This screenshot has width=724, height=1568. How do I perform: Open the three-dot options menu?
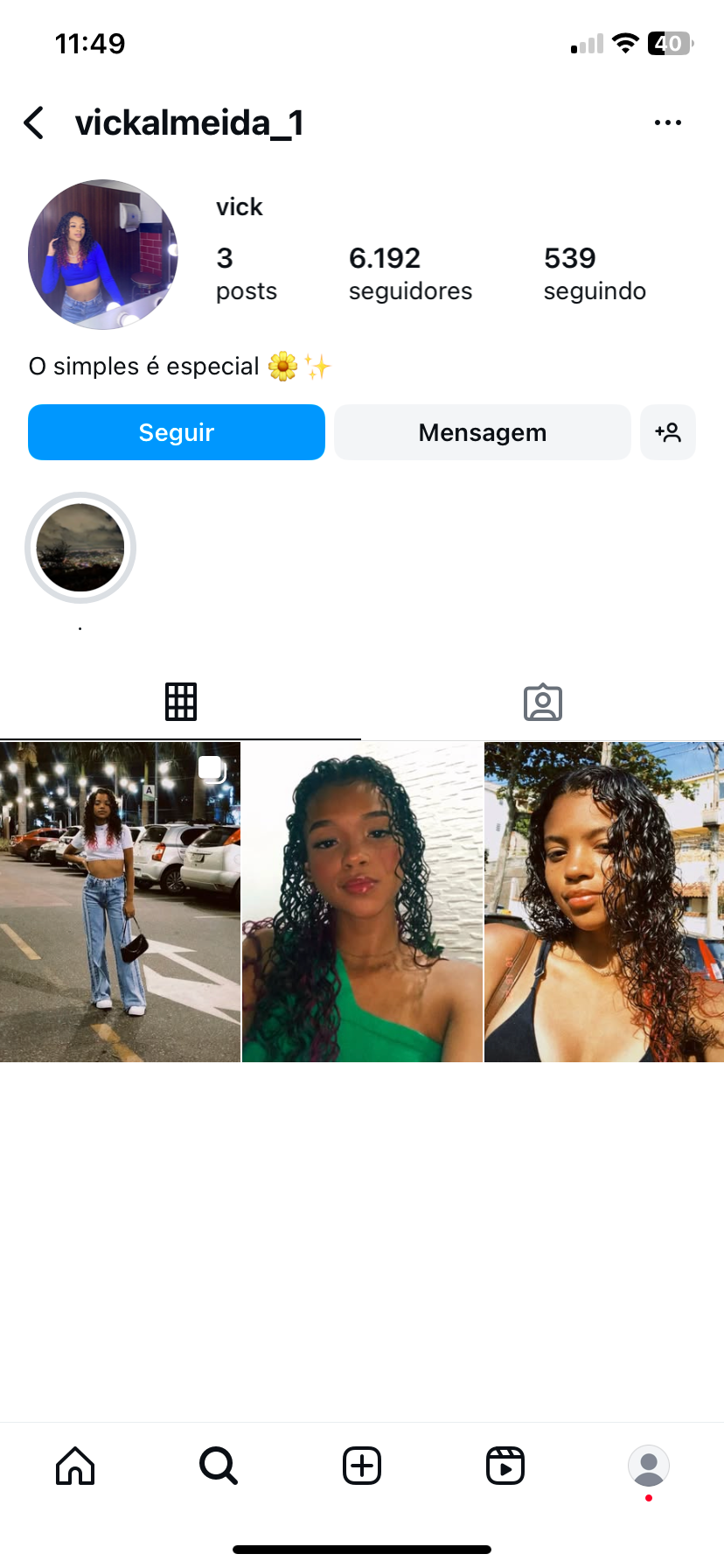click(667, 123)
